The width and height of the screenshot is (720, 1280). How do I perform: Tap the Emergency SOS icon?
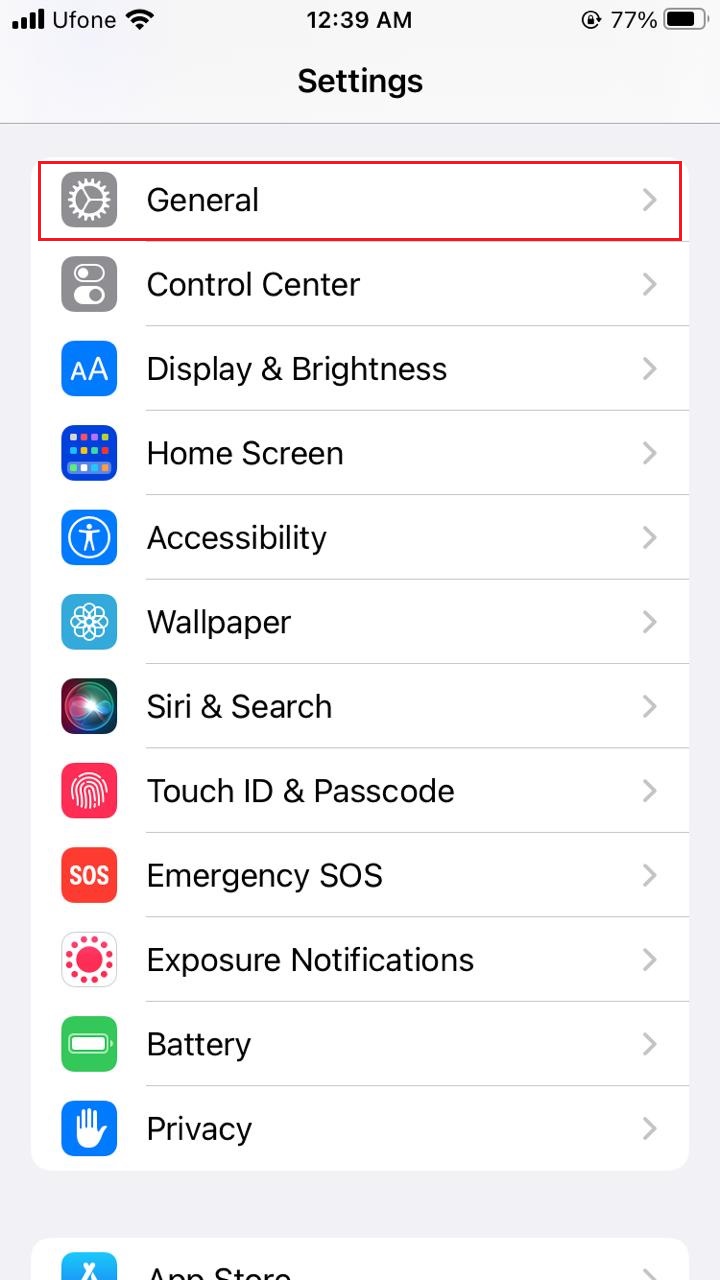tap(88, 875)
